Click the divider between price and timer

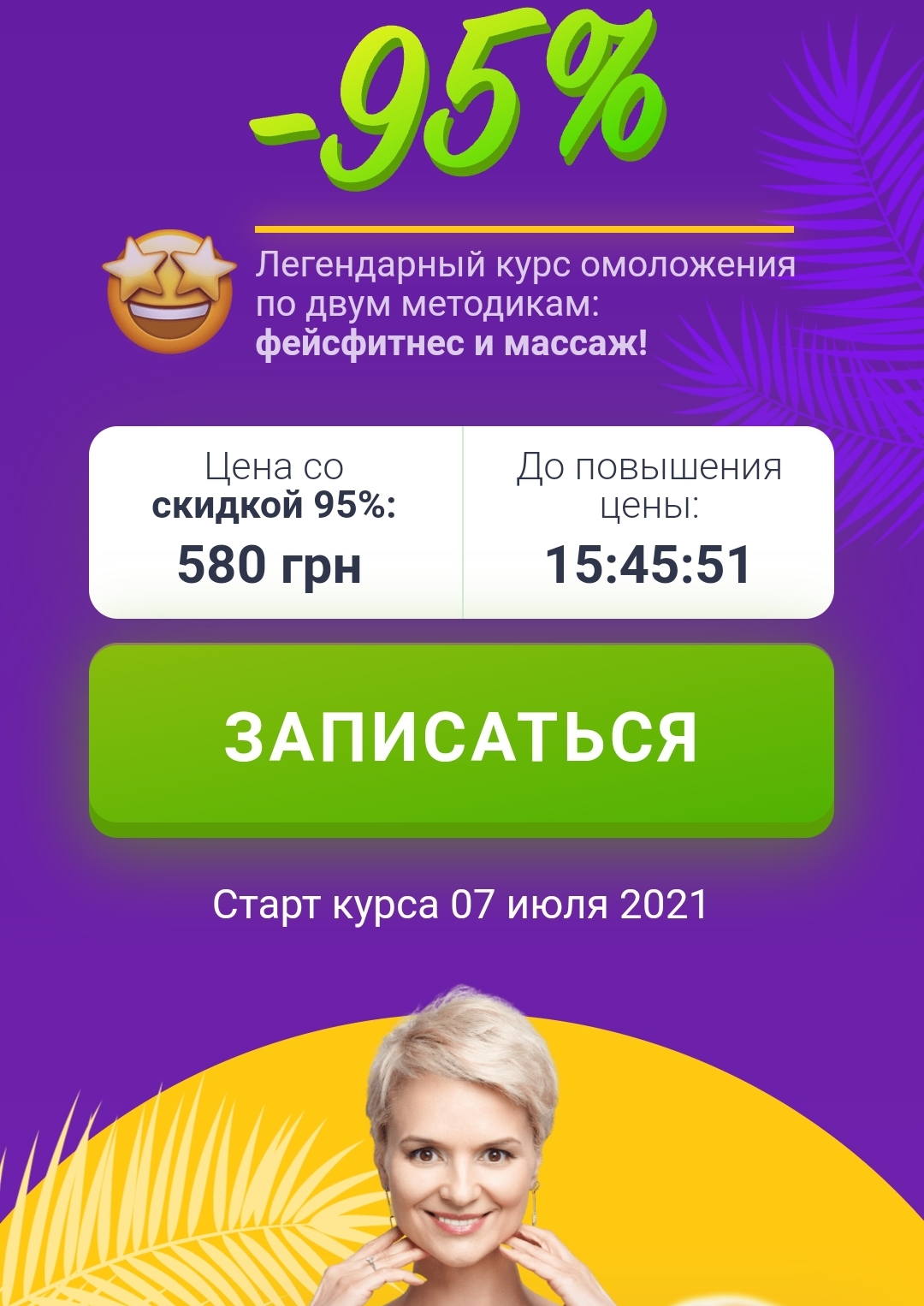[462, 522]
